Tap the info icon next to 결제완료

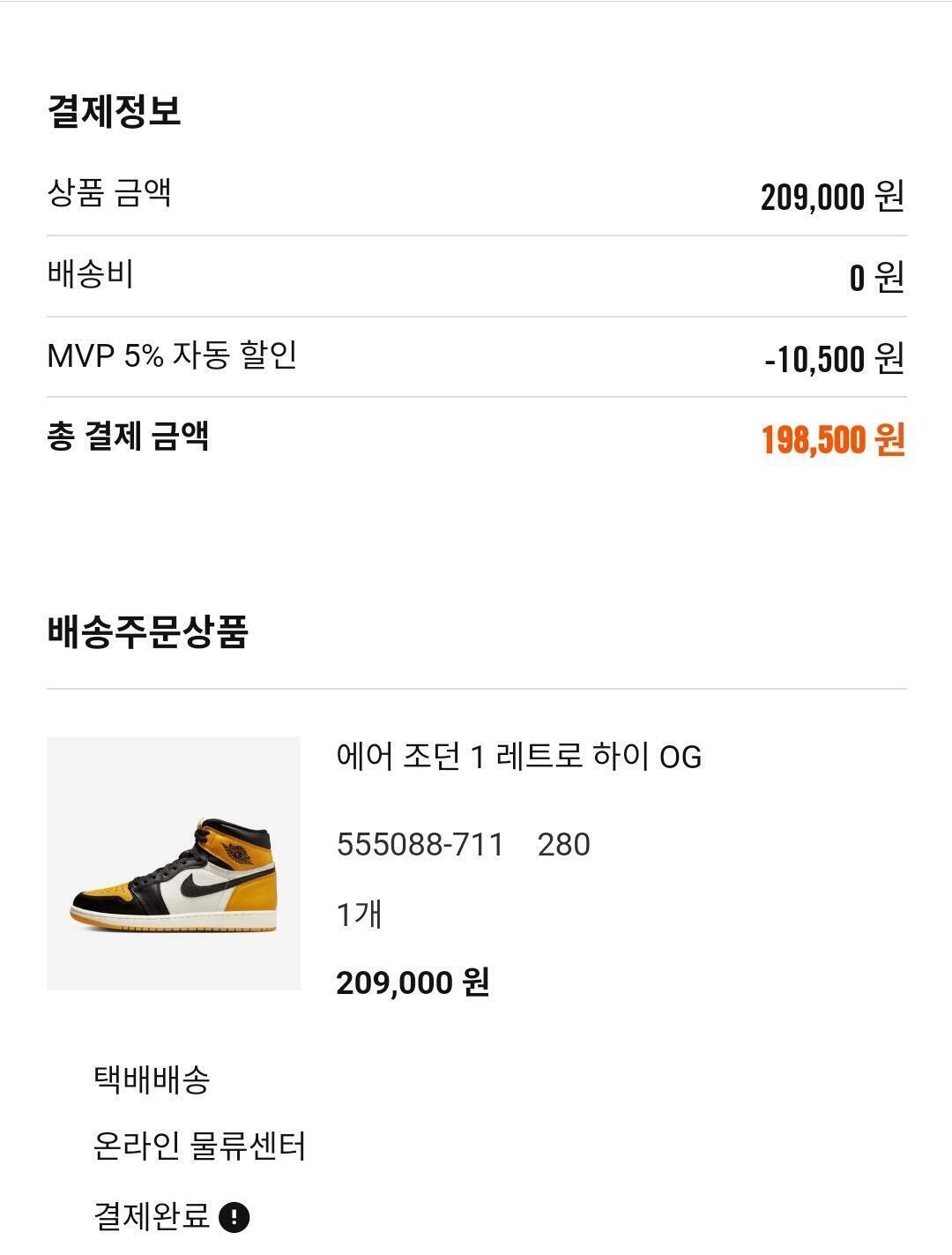point(234,1218)
